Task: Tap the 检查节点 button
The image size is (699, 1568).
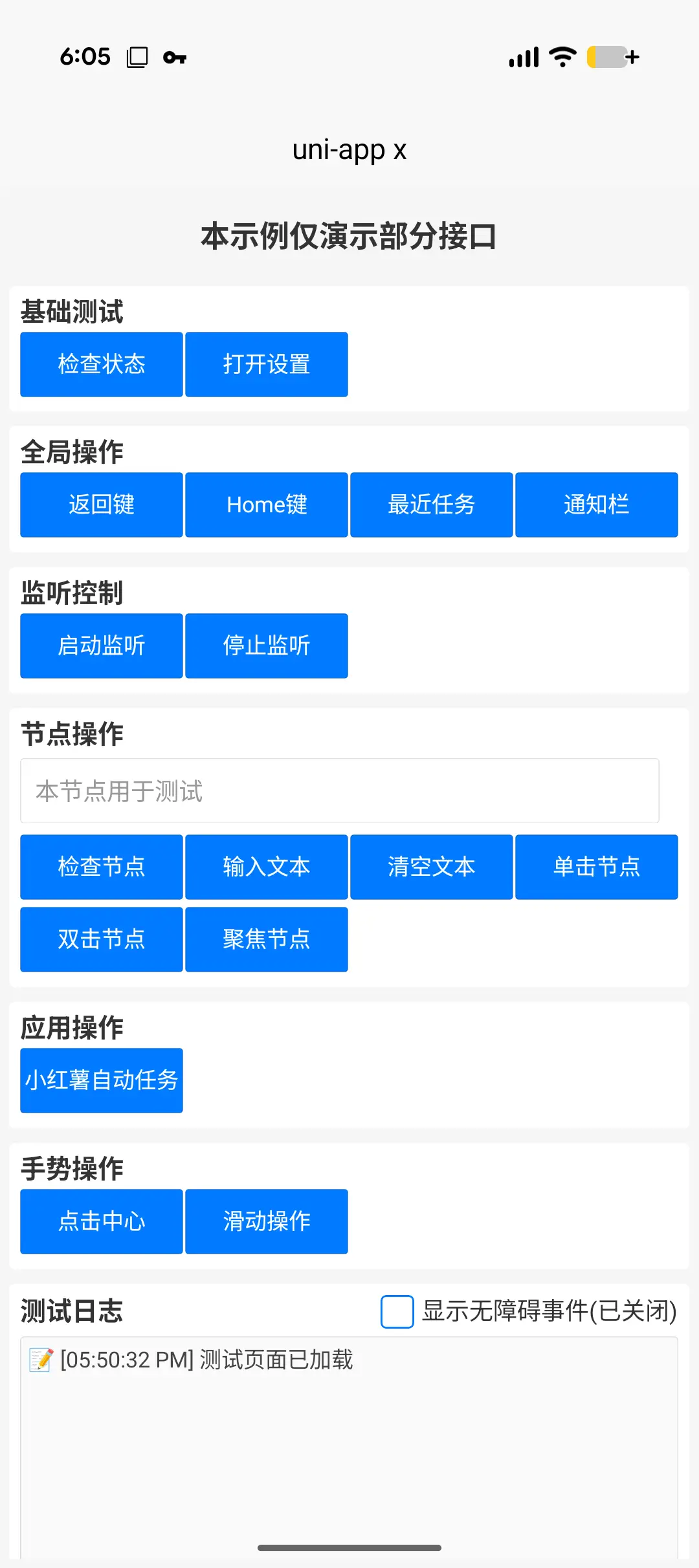Action: (102, 867)
